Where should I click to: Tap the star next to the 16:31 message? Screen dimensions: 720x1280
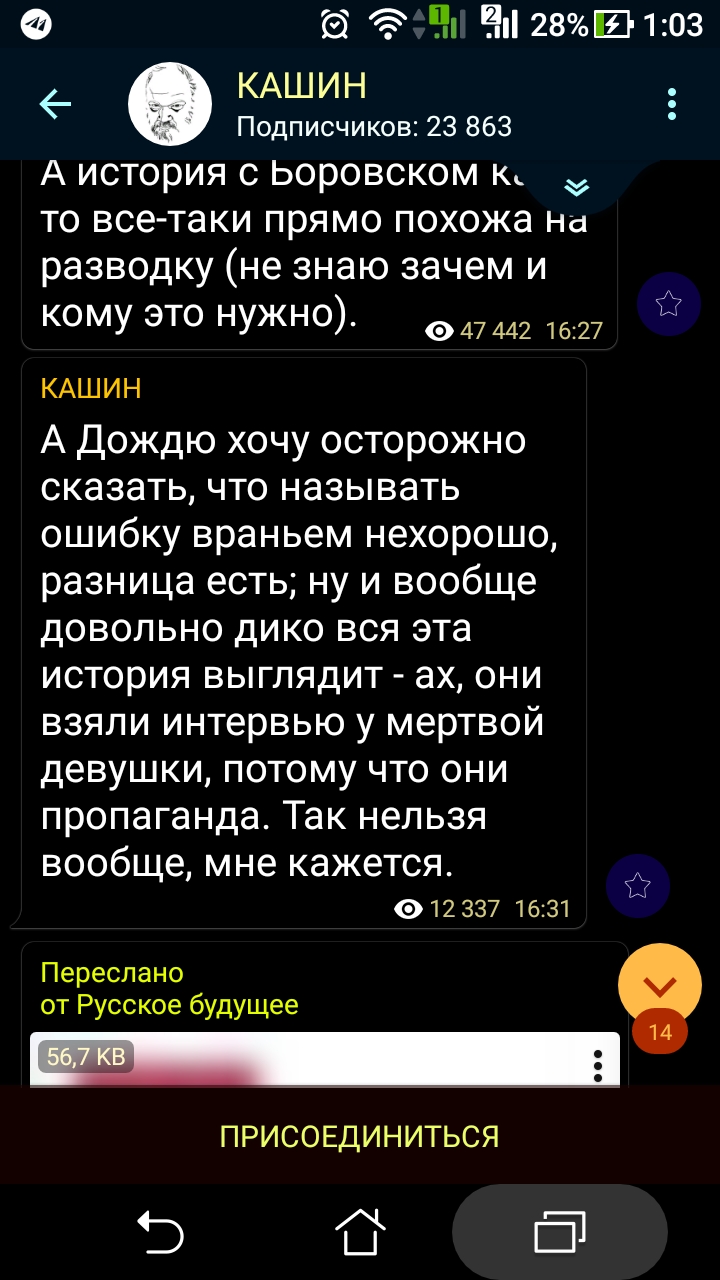pyautogui.click(x=638, y=886)
